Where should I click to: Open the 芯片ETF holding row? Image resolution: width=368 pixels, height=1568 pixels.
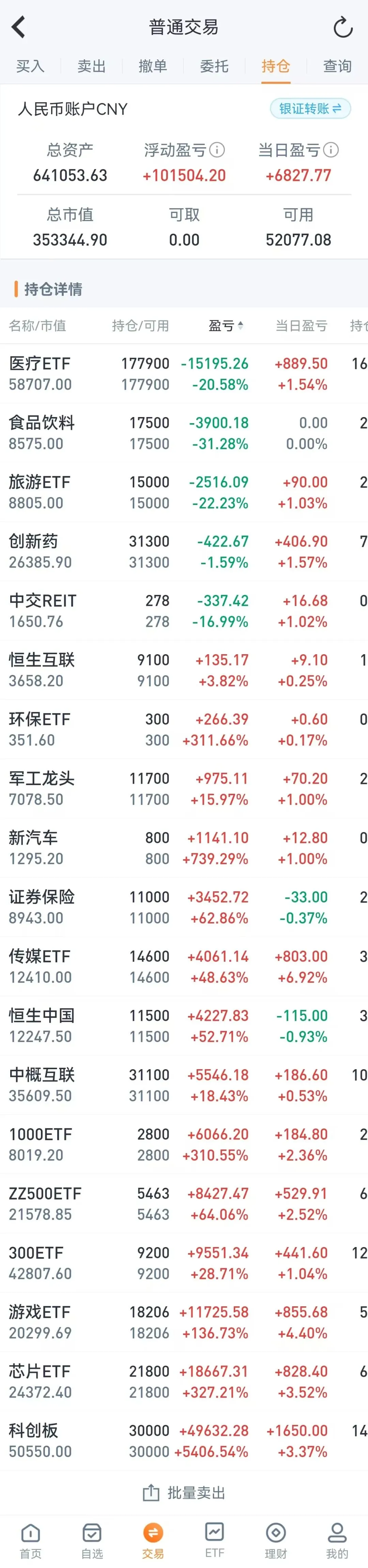(184, 1382)
